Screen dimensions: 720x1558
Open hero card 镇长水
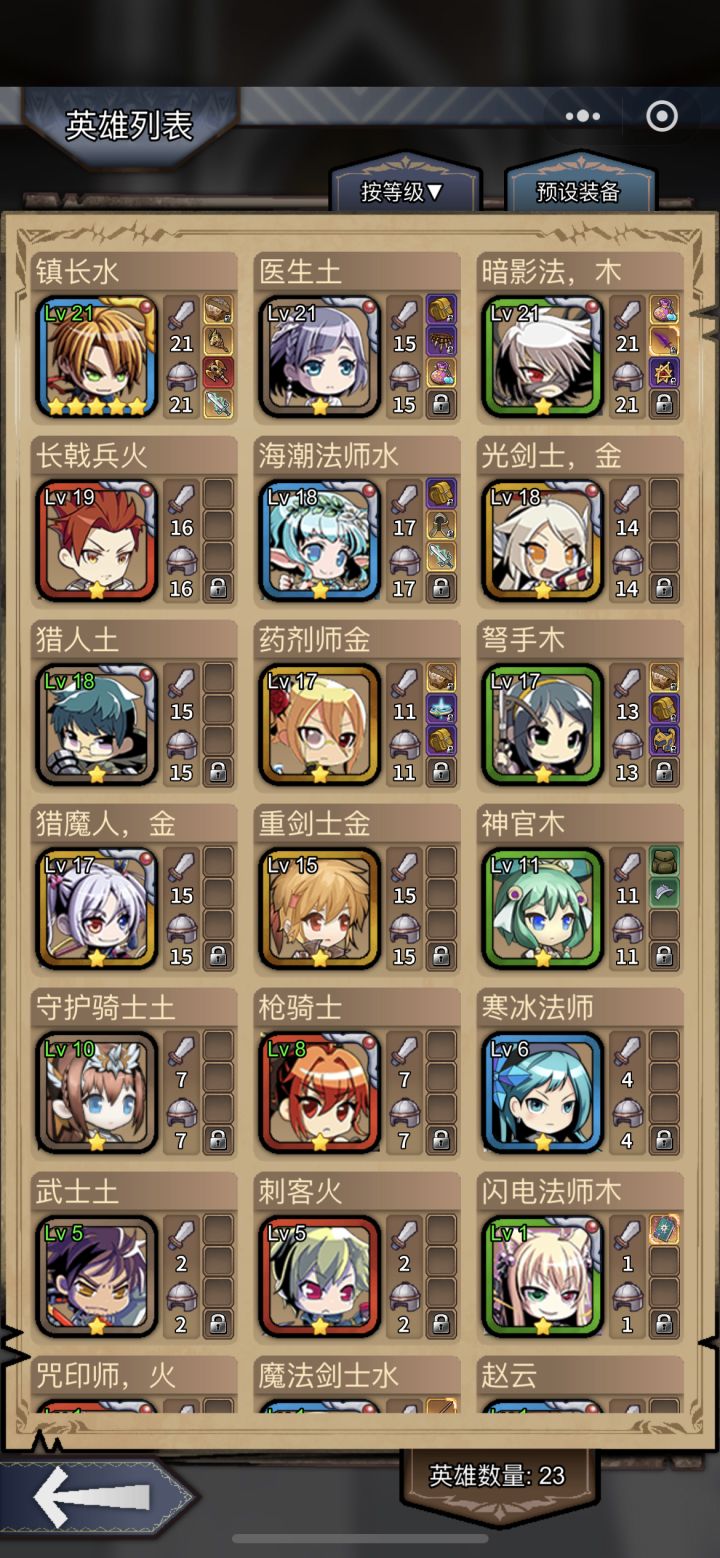(134, 338)
